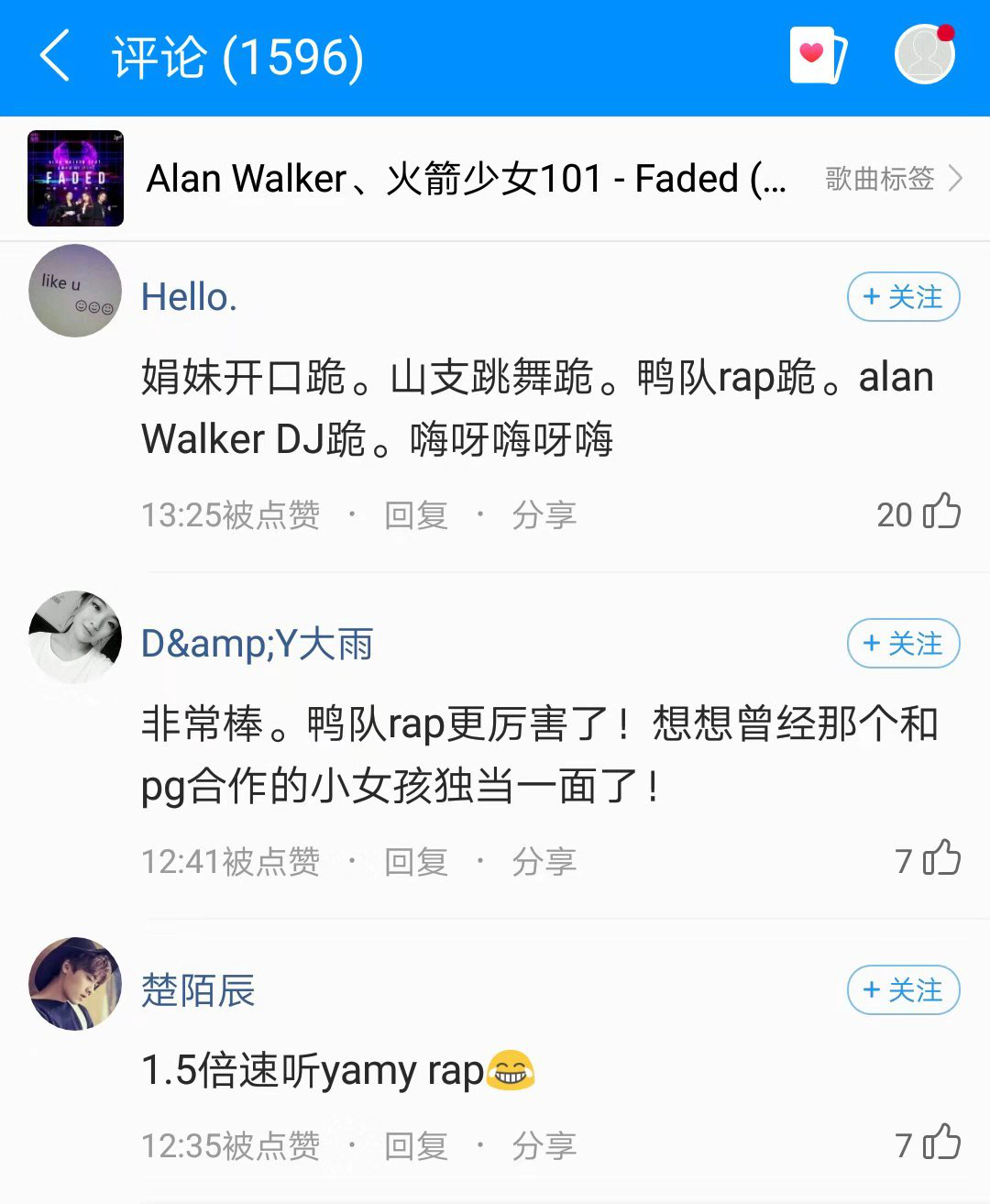Share D&amp;Y大雨's comment
This screenshot has width=990, height=1204.
pyautogui.click(x=544, y=862)
